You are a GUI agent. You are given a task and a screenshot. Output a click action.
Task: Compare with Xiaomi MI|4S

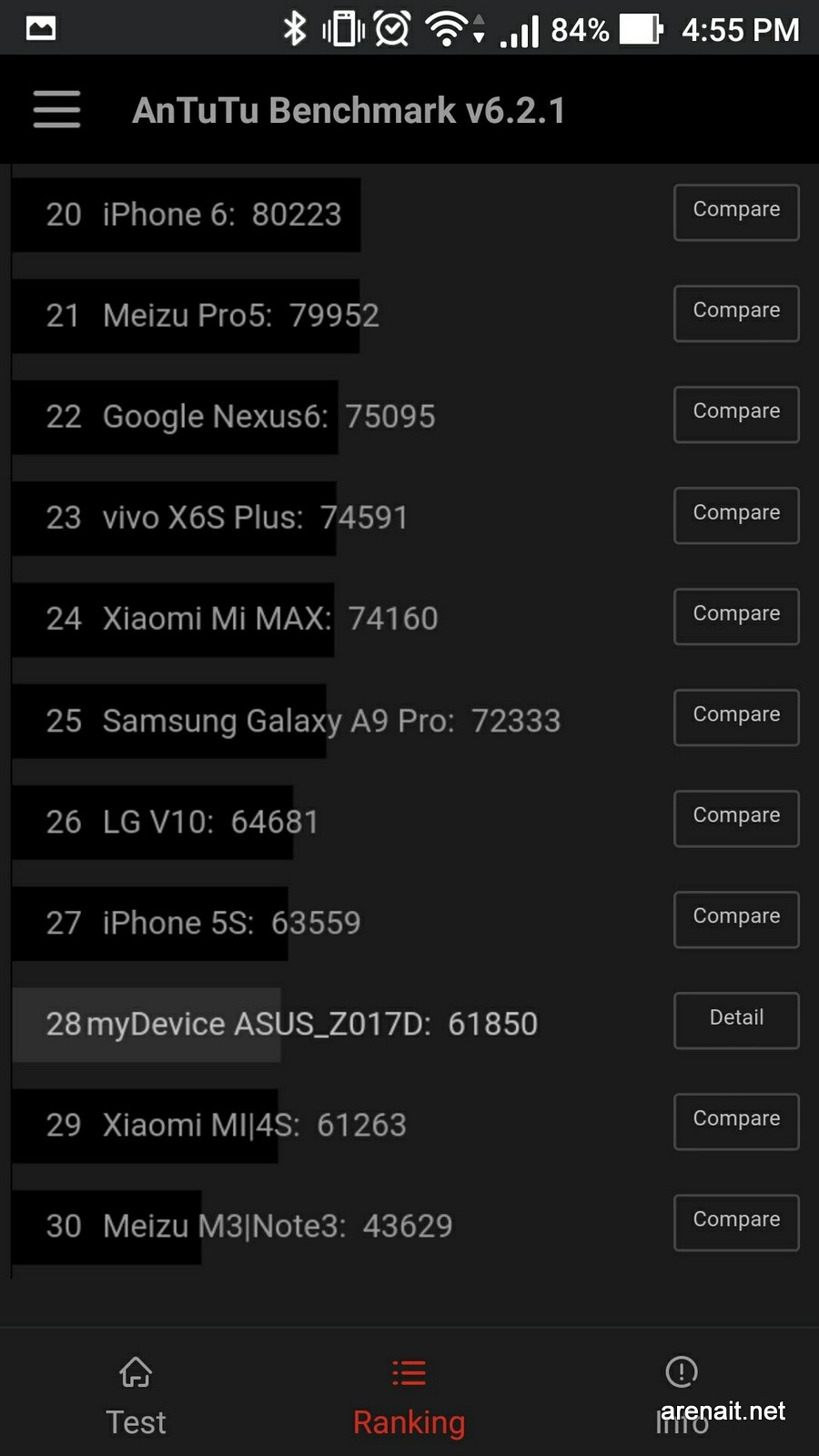736,1121
